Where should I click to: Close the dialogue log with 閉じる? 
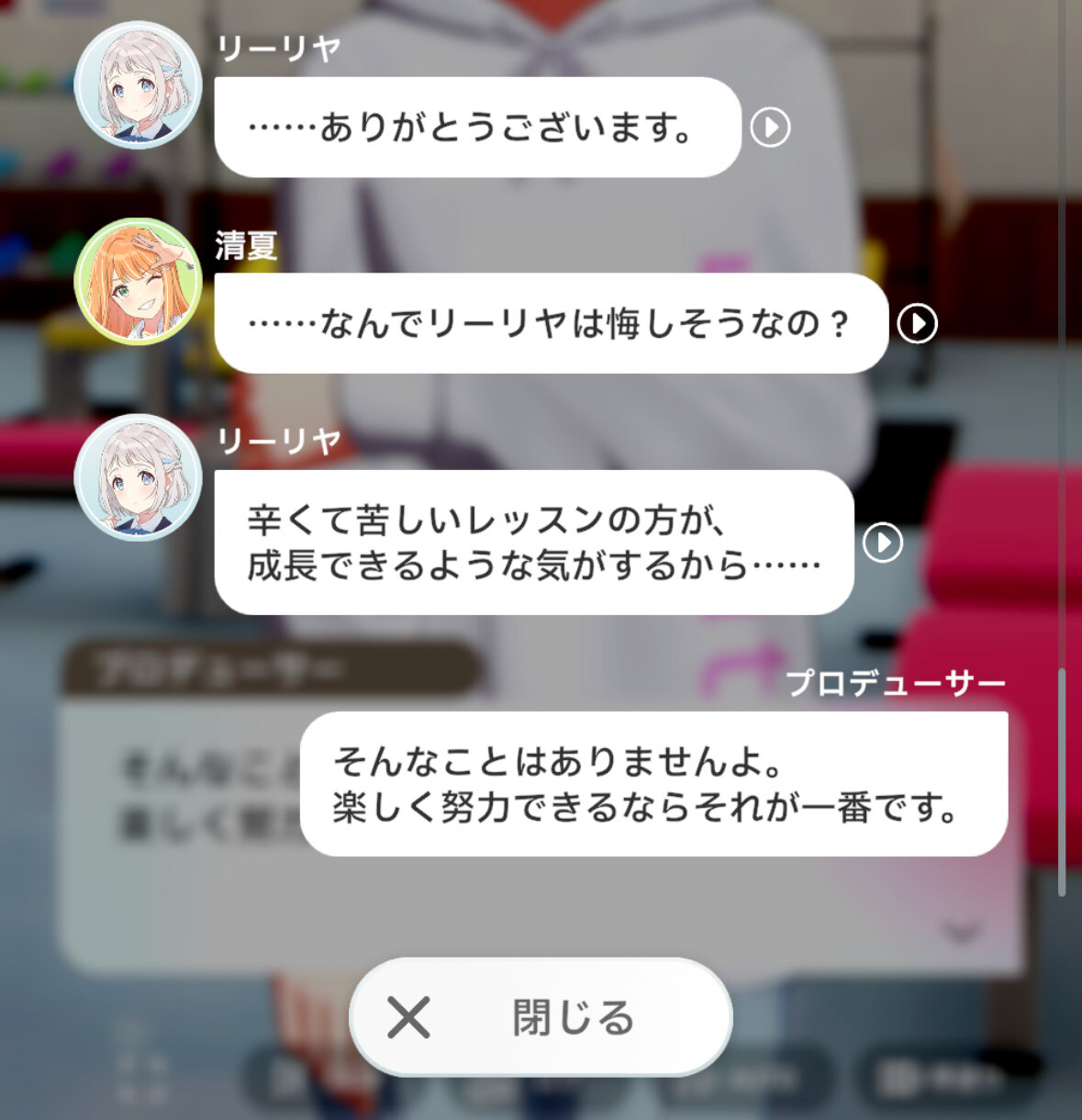541,1017
